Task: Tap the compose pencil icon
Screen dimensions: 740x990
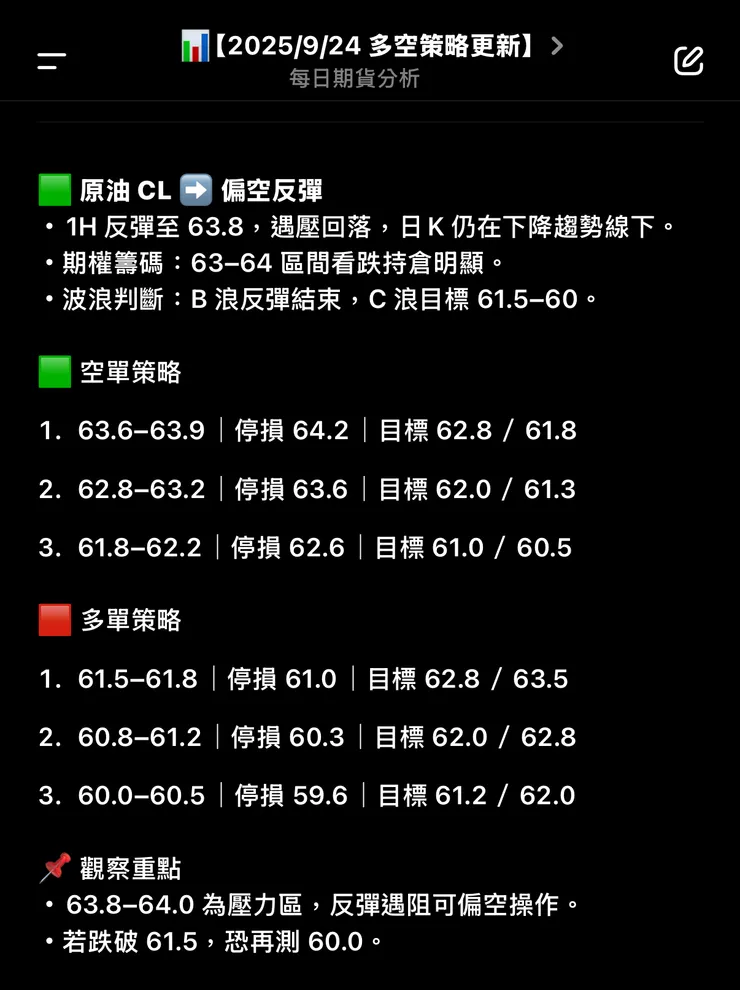Action: point(688,60)
